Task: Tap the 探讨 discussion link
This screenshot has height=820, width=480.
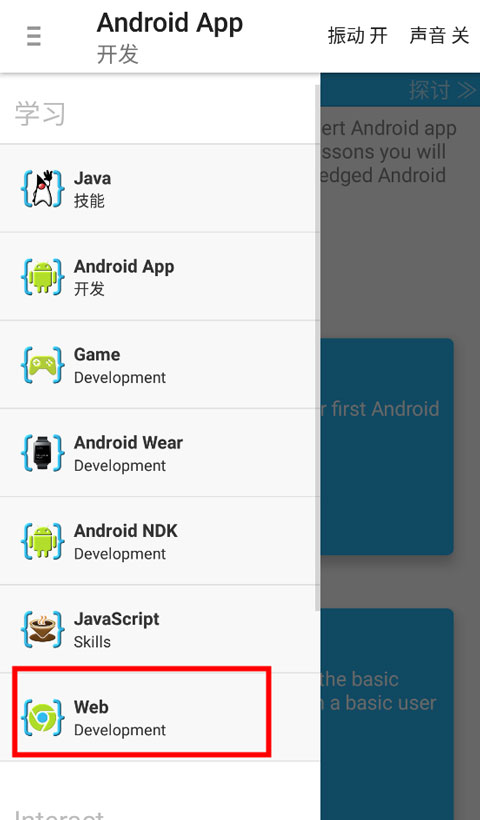Action: tap(442, 90)
